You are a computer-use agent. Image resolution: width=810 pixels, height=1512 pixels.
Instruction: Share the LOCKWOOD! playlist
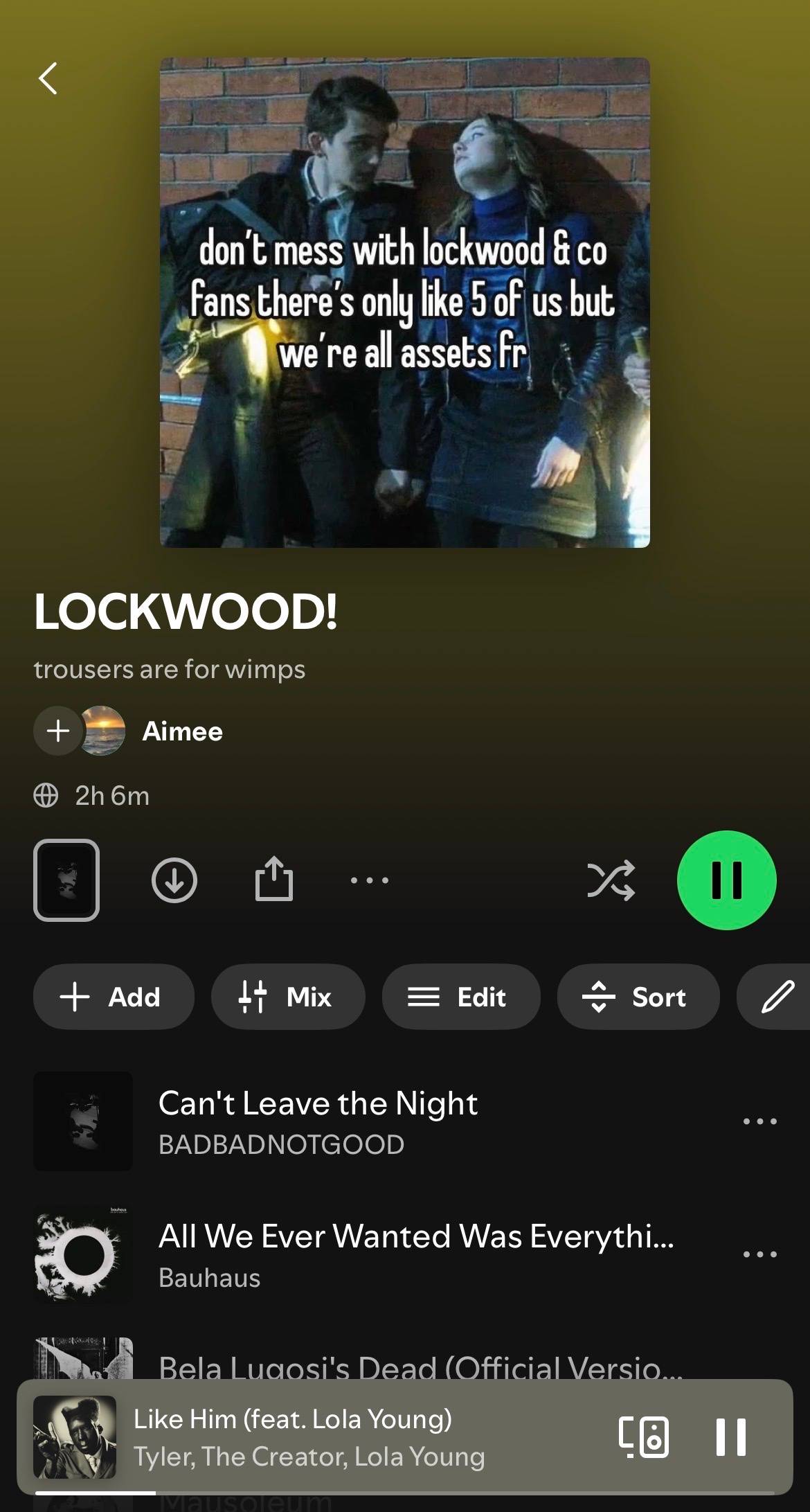coord(274,878)
